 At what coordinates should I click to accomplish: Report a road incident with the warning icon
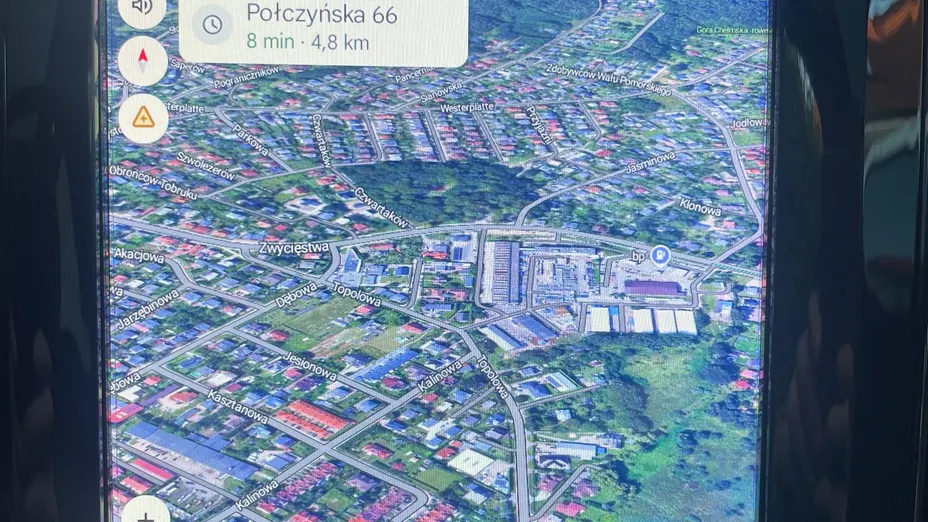142,118
